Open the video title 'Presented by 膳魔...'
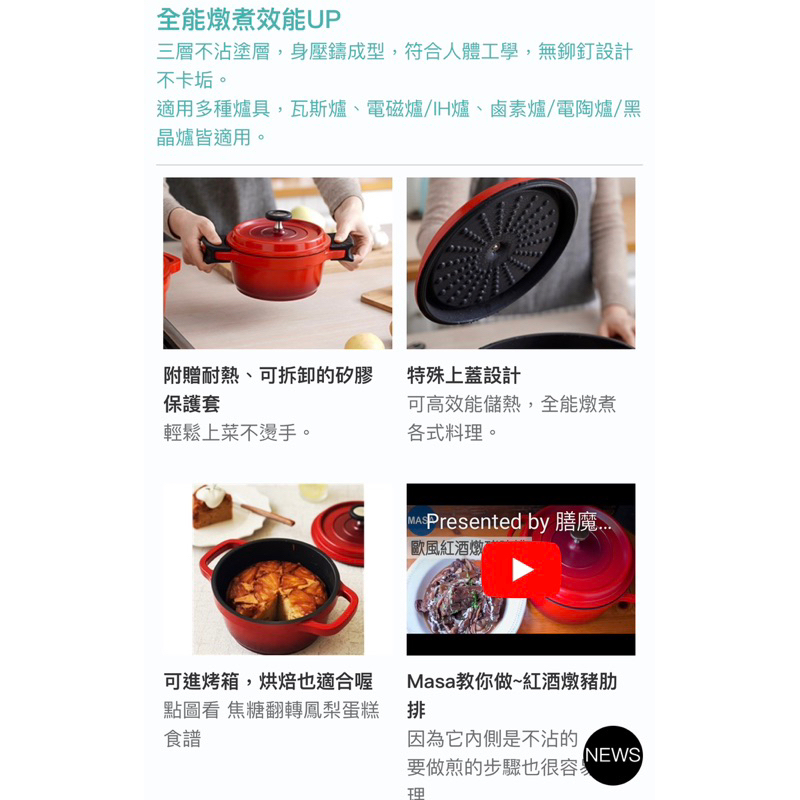800x800 pixels. point(519,521)
